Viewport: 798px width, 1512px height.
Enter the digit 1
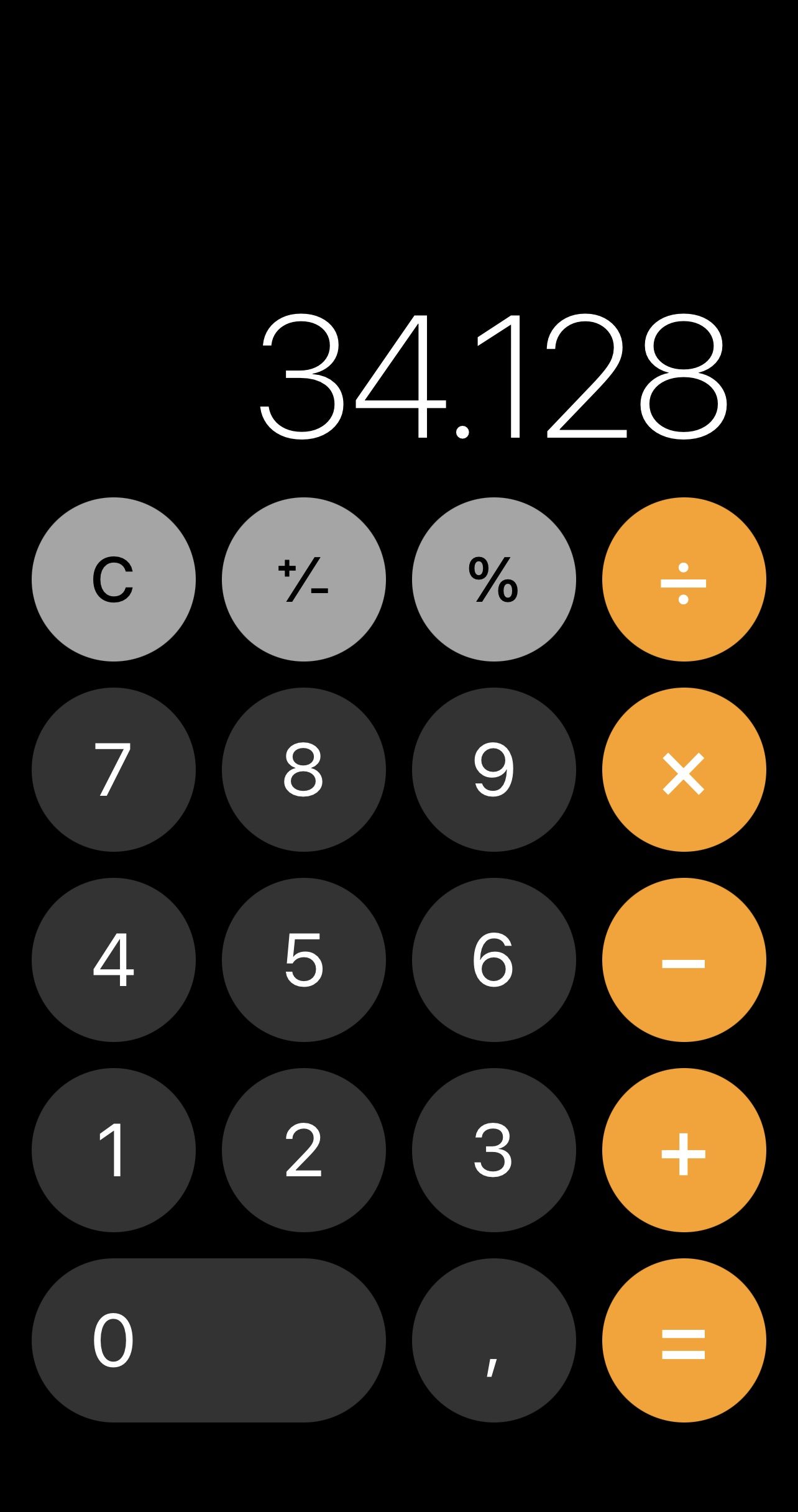(114, 1150)
